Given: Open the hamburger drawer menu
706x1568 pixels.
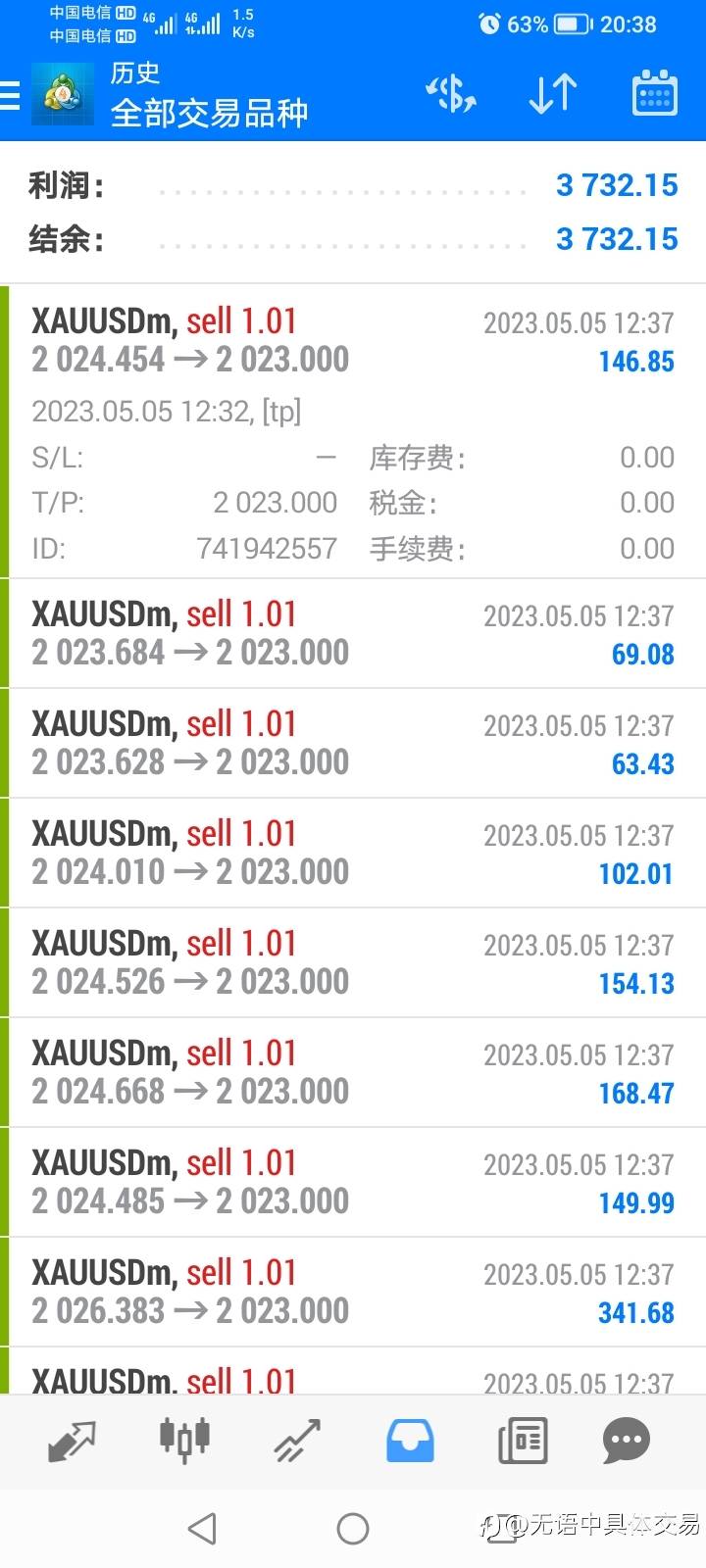Looking at the screenshot, I should coord(10,95).
